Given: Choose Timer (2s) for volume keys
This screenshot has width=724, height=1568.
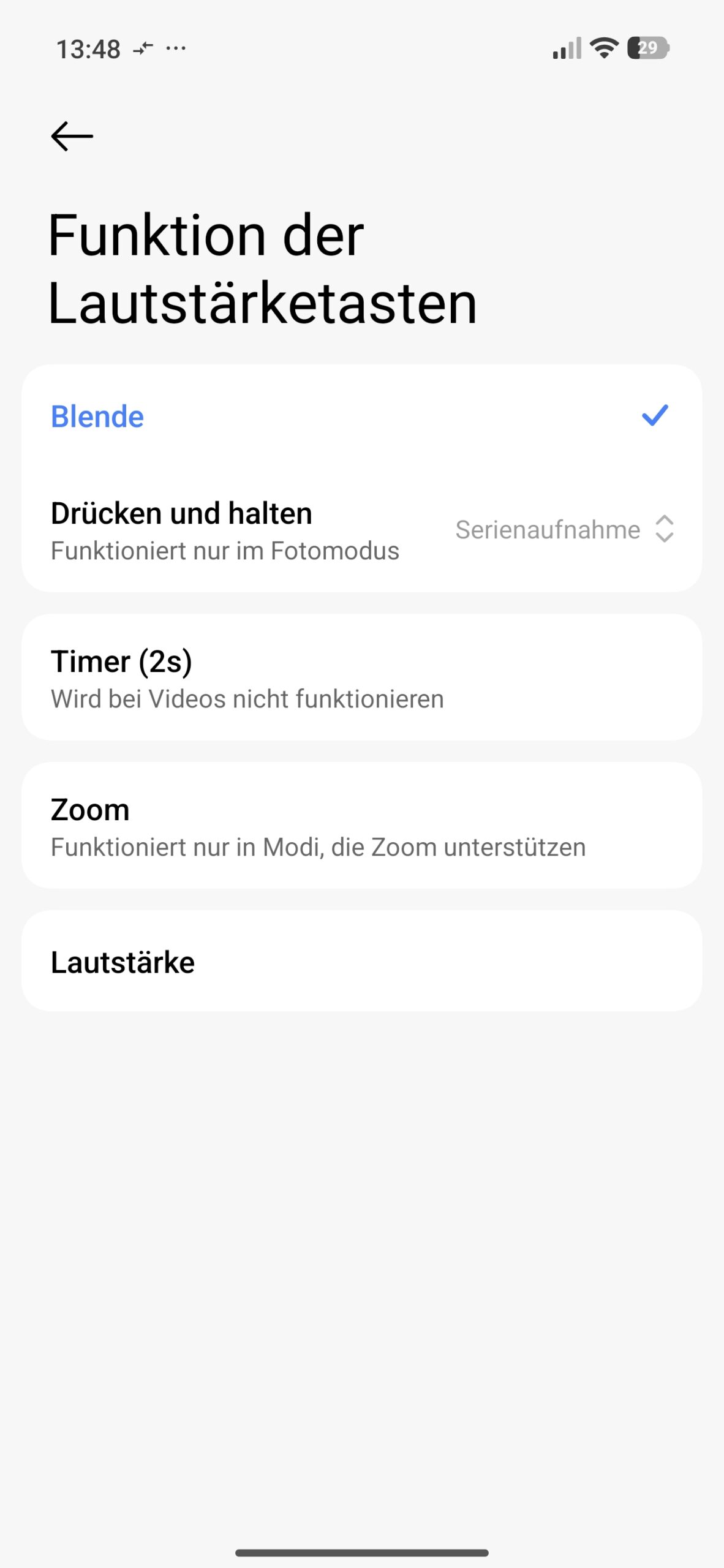Looking at the screenshot, I should 361,677.
